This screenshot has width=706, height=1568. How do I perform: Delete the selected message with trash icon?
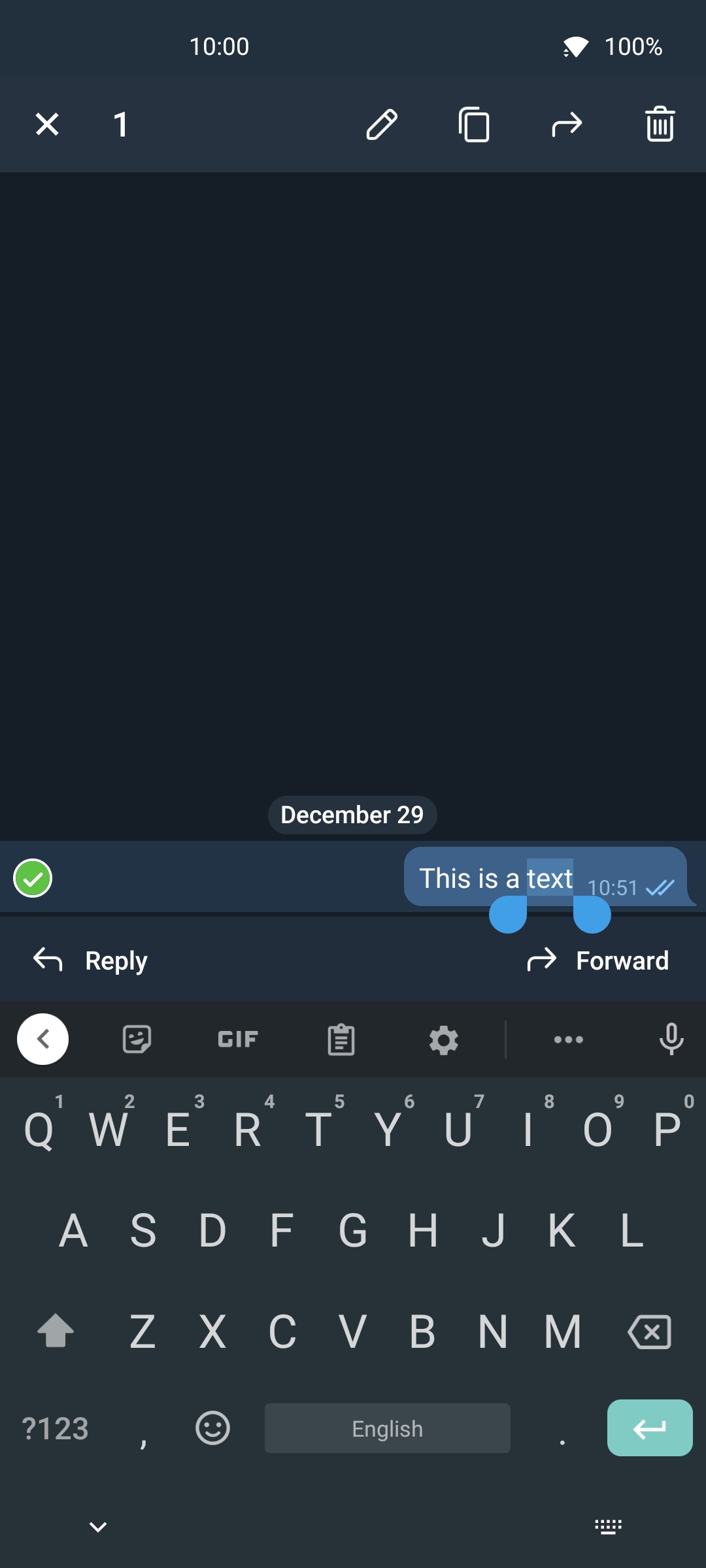tap(660, 124)
